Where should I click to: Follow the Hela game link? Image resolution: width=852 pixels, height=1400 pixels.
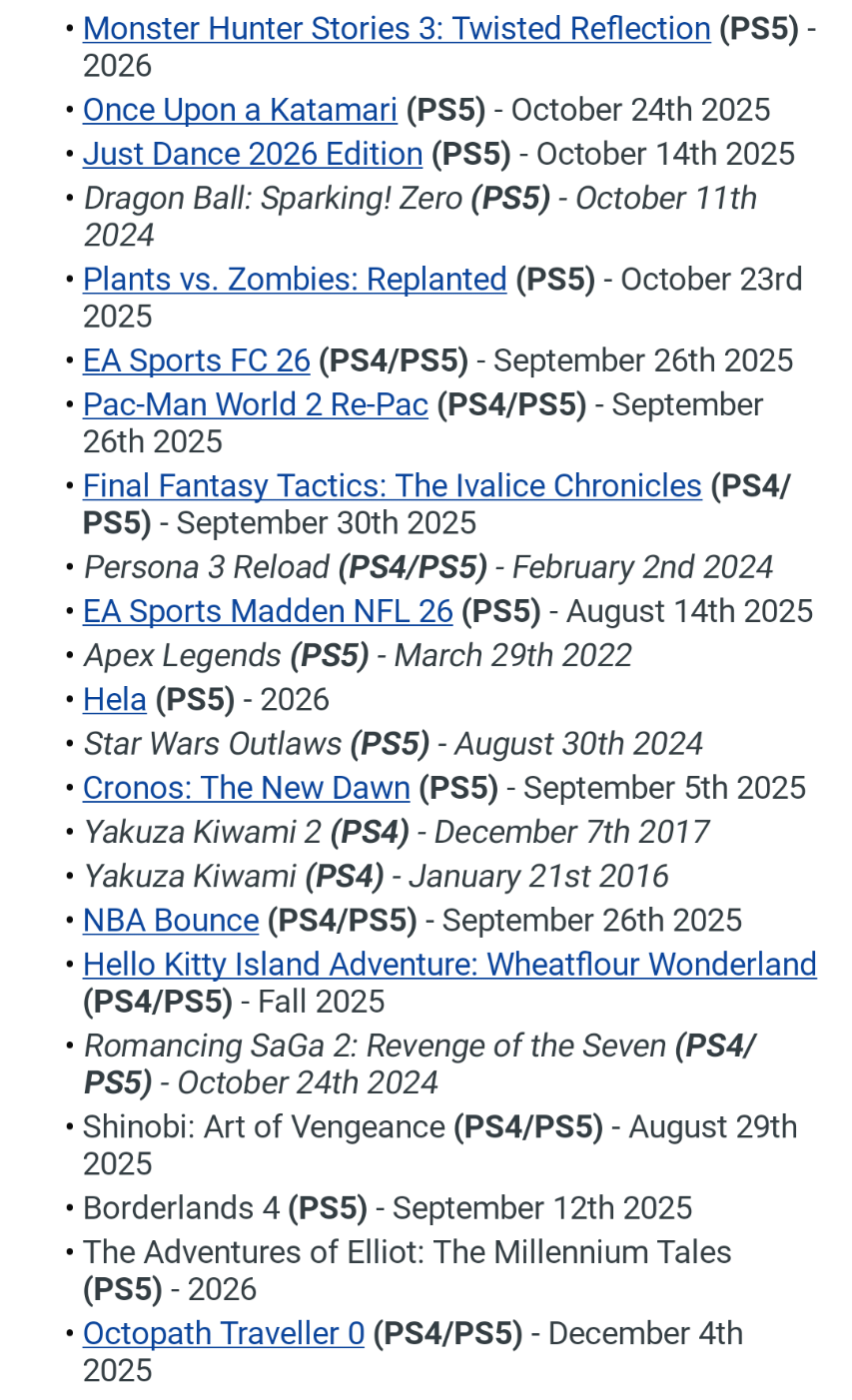point(115,700)
